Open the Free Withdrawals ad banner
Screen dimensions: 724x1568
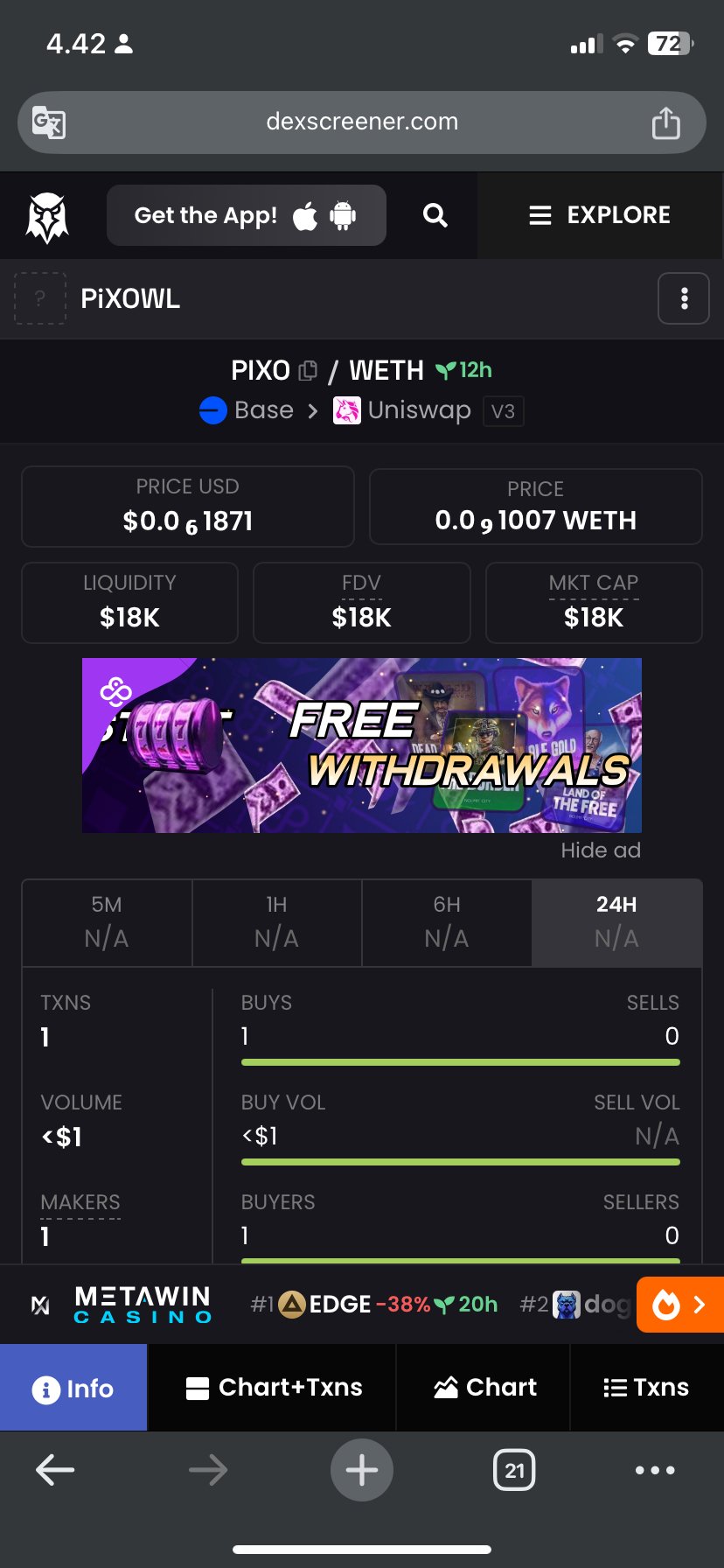[361, 745]
